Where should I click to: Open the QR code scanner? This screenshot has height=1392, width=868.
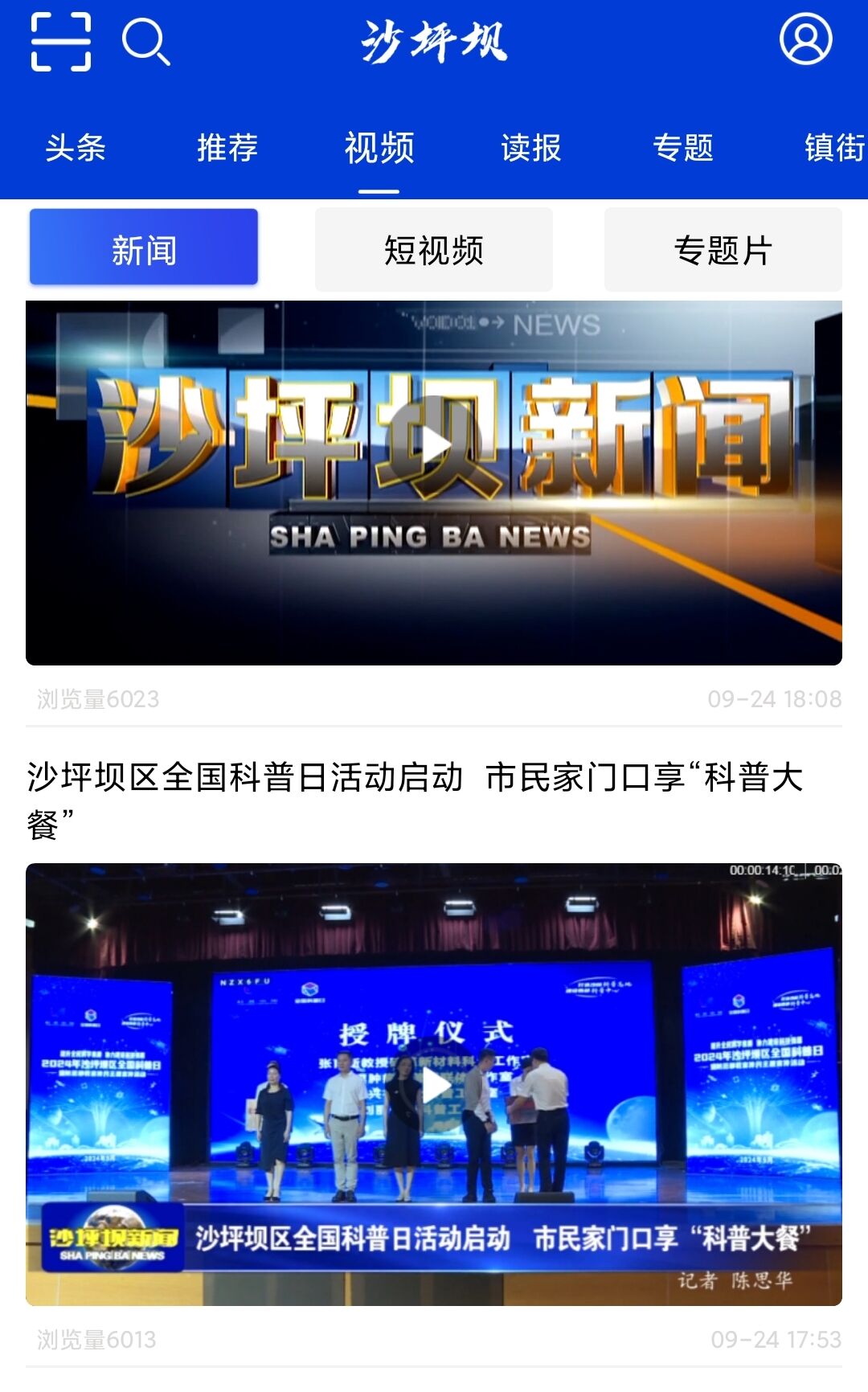pos(60,42)
